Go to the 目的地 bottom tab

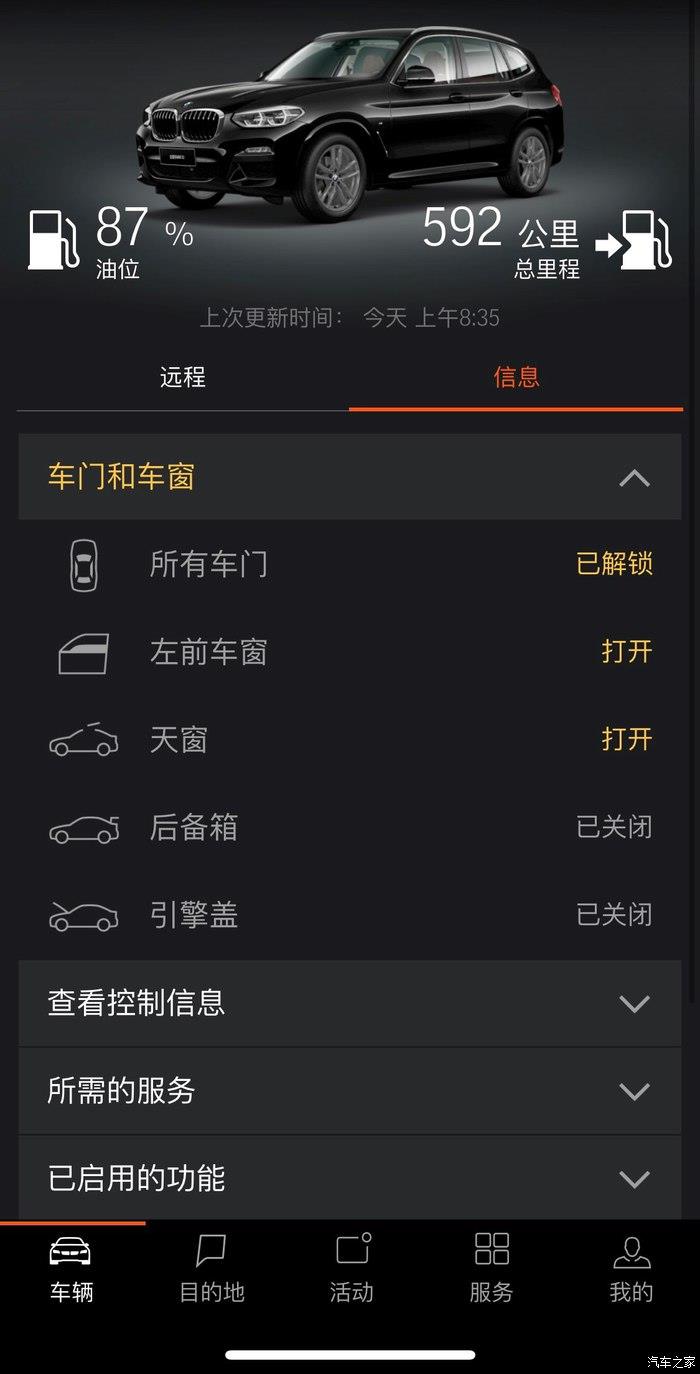click(211, 1268)
